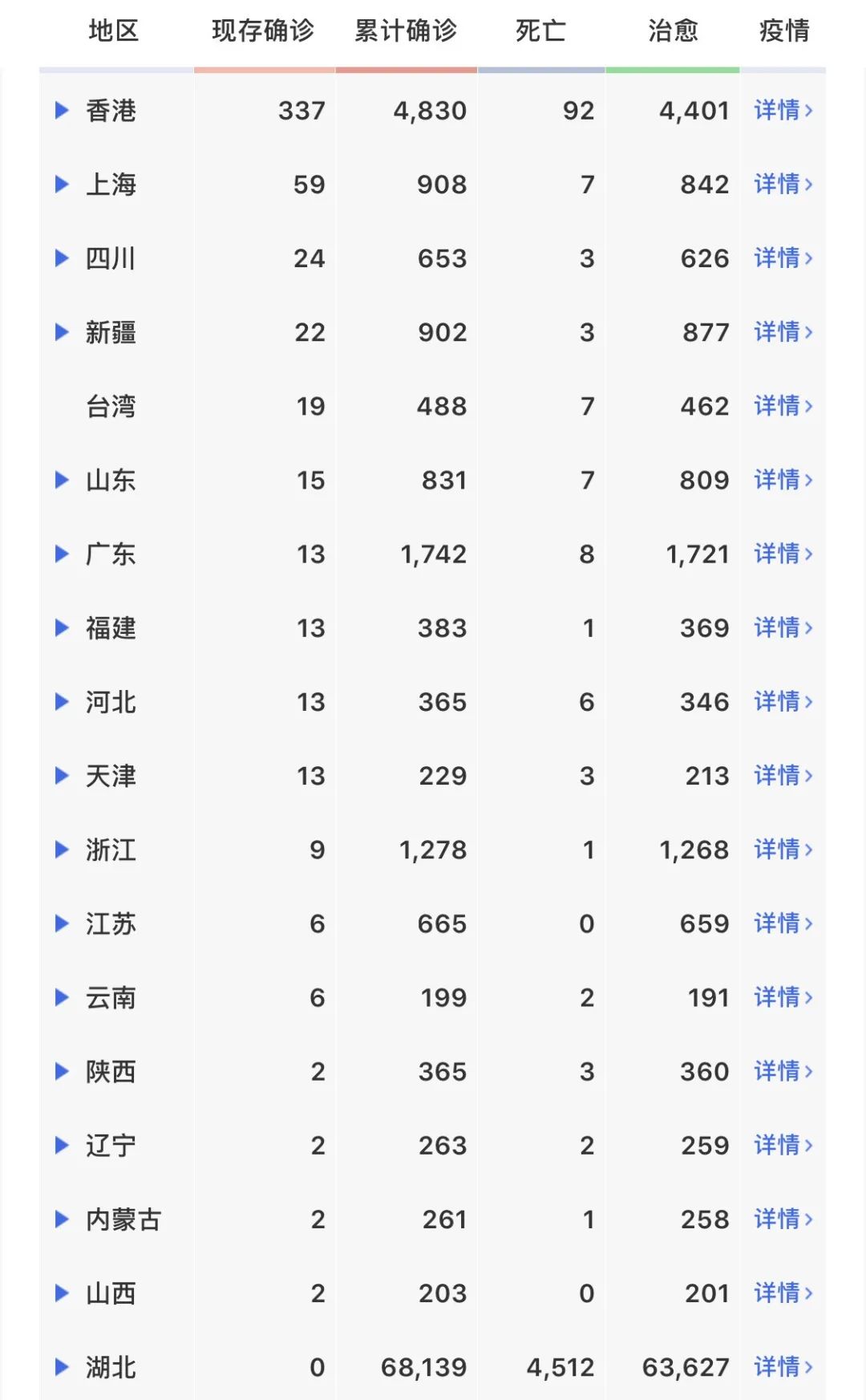Expand the 云南 row
Viewport: 866px width, 1400px height.
tap(62, 997)
